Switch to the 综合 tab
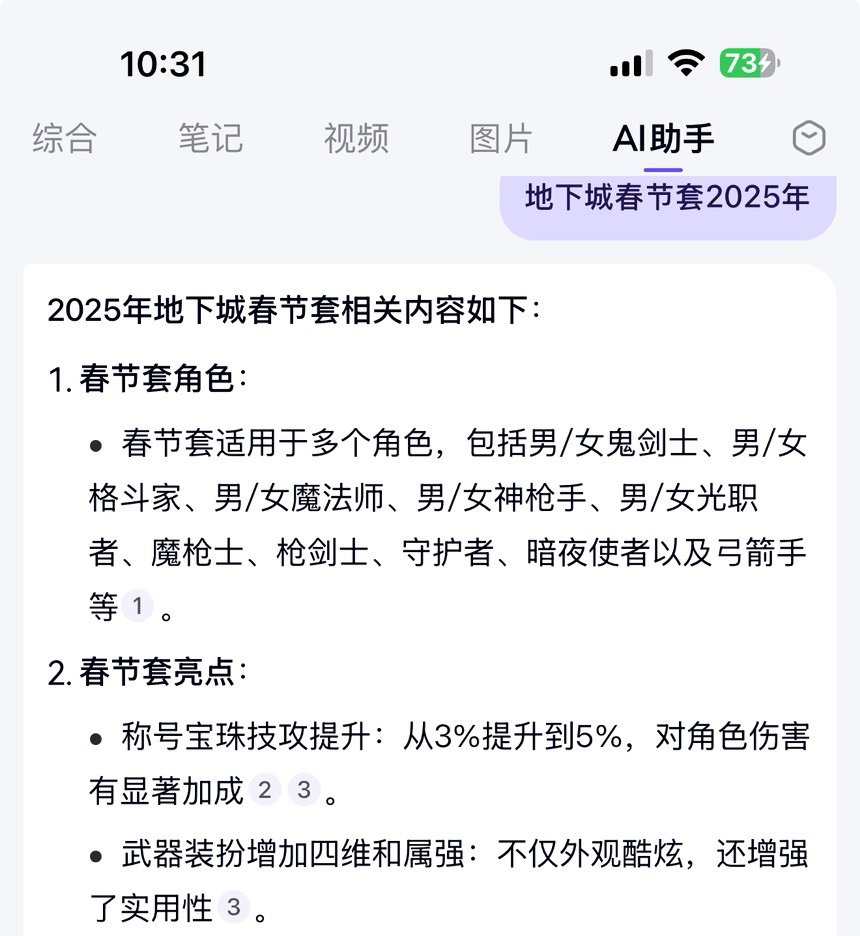The height and width of the screenshot is (936, 860). (x=65, y=138)
